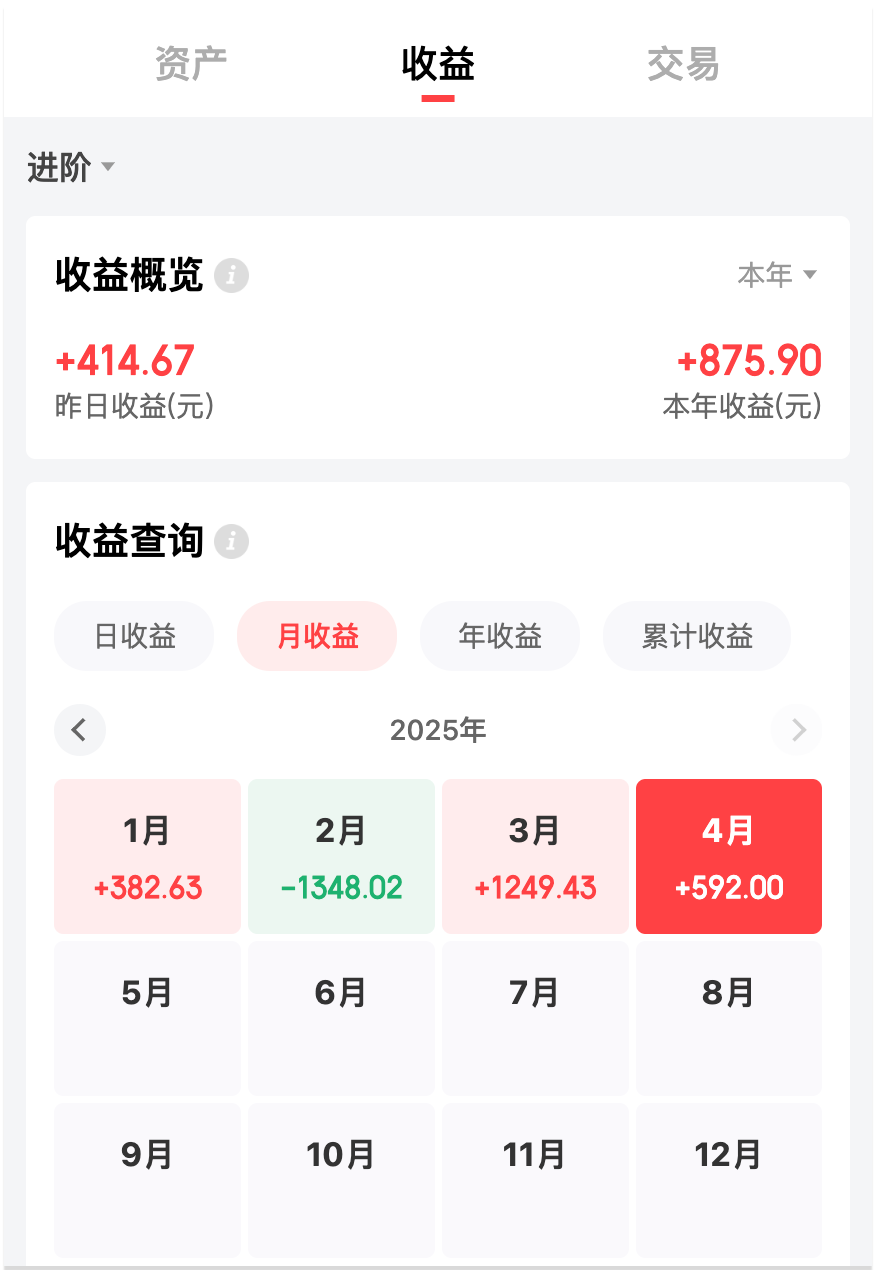Open info icon next to 收益查询
The width and height of the screenshot is (876, 1270).
click(232, 542)
